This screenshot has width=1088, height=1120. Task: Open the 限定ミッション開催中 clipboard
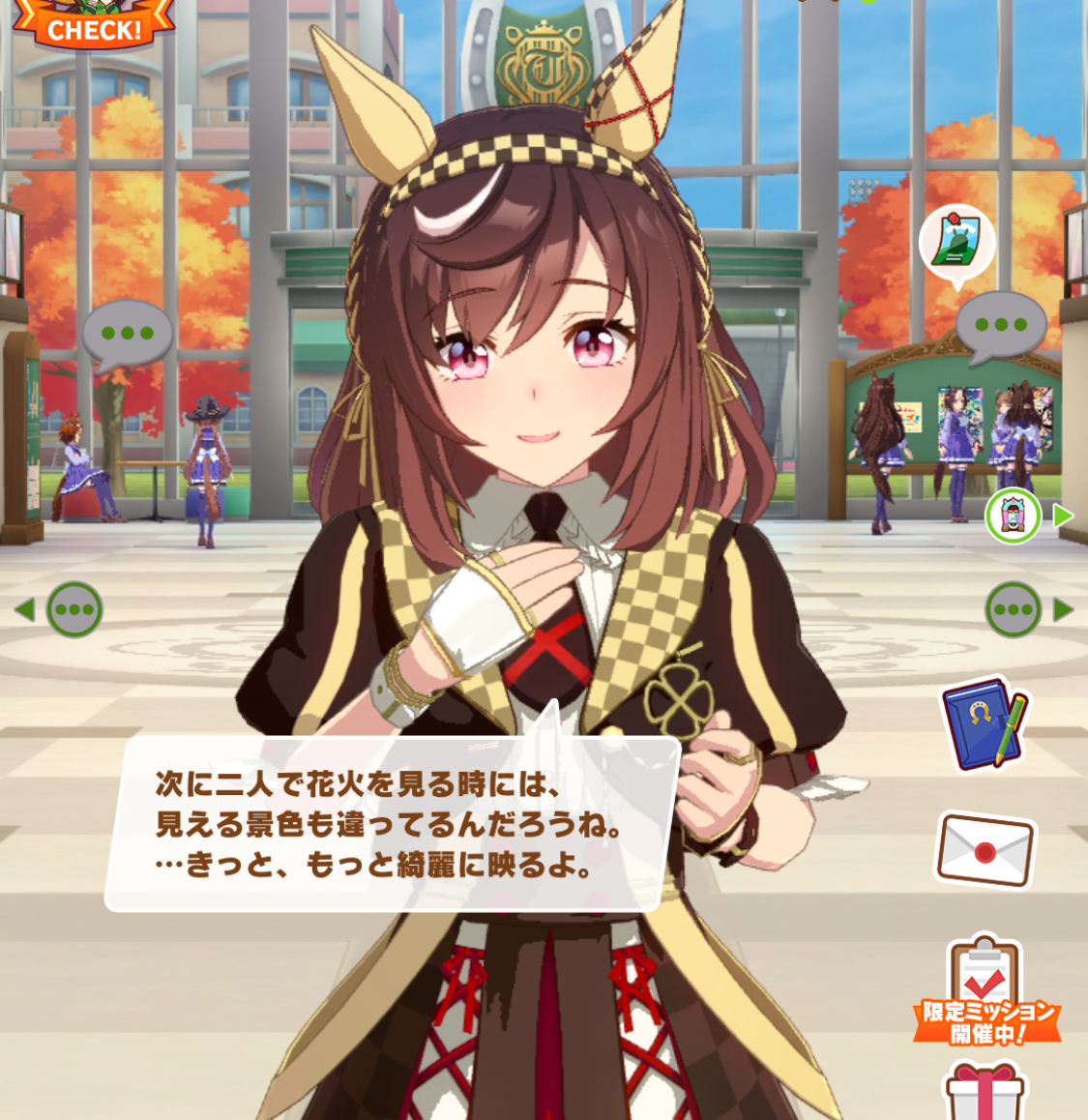[986, 990]
